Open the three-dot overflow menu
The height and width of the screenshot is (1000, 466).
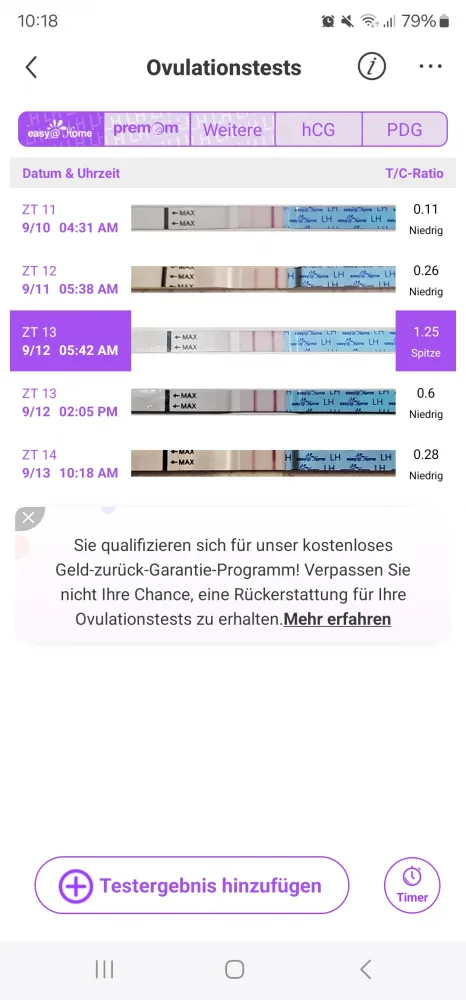tap(430, 66)
